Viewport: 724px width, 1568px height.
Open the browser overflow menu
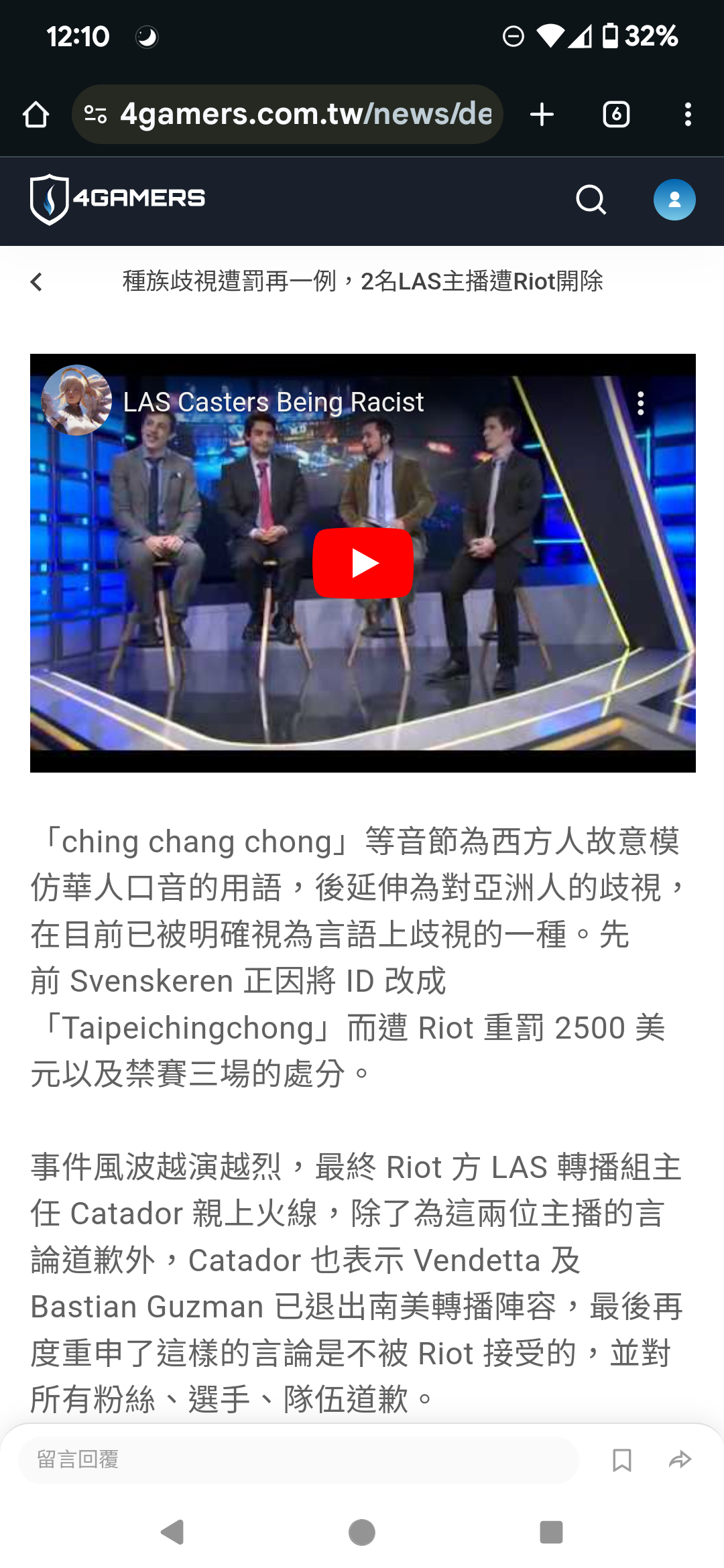[688, 115]
